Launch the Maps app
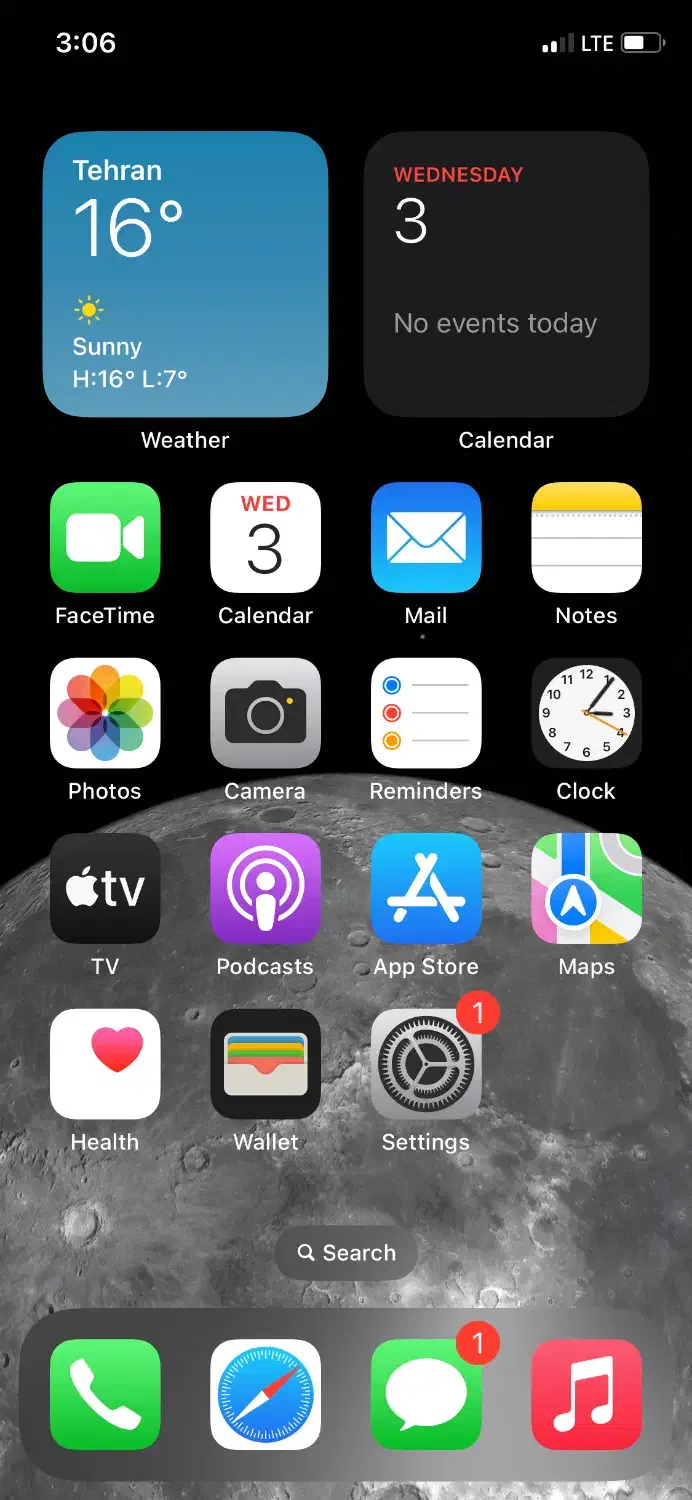This screenshot has height=1500, width=692. click(x=586, y=888)
